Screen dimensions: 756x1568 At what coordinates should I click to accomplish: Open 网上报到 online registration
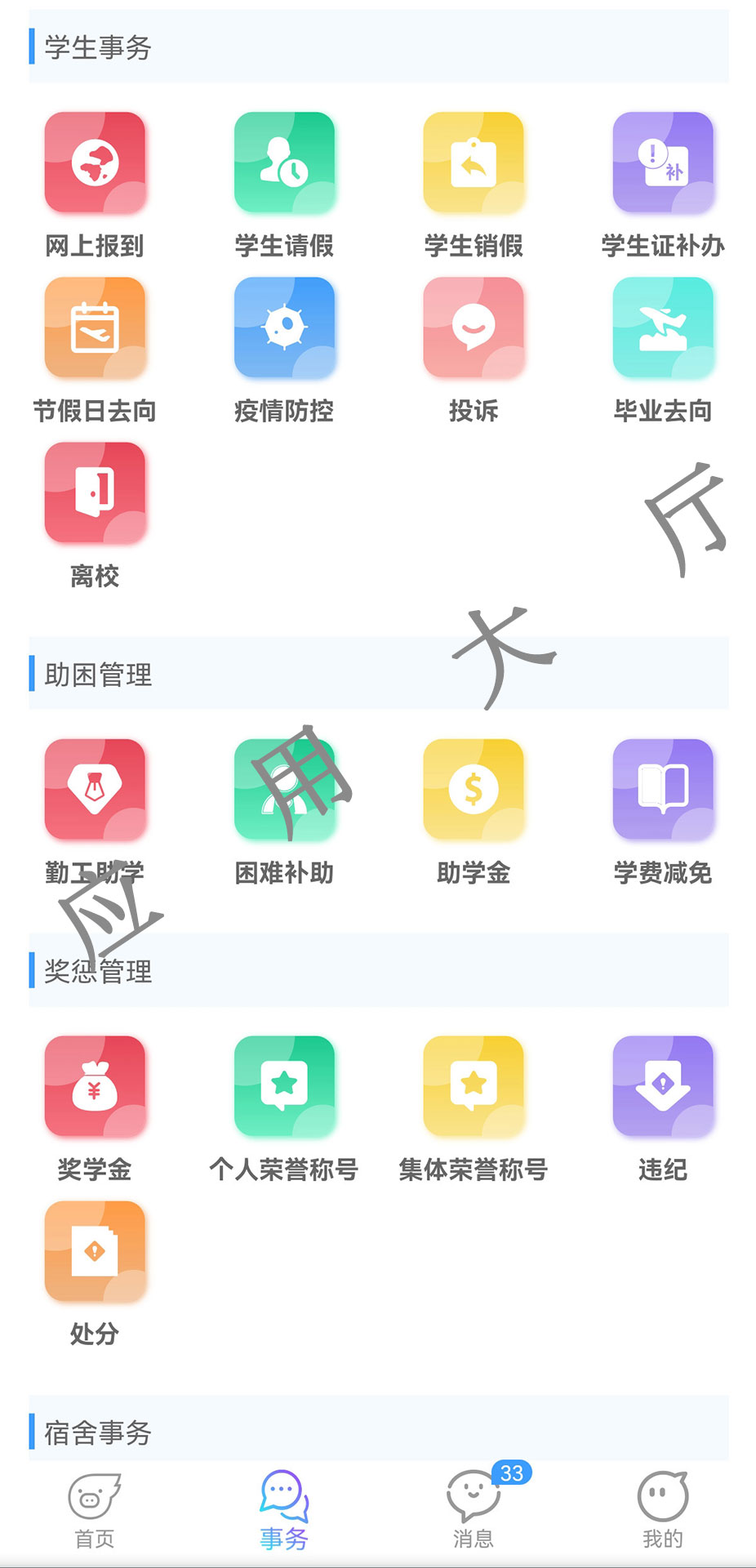click(95, 163)
